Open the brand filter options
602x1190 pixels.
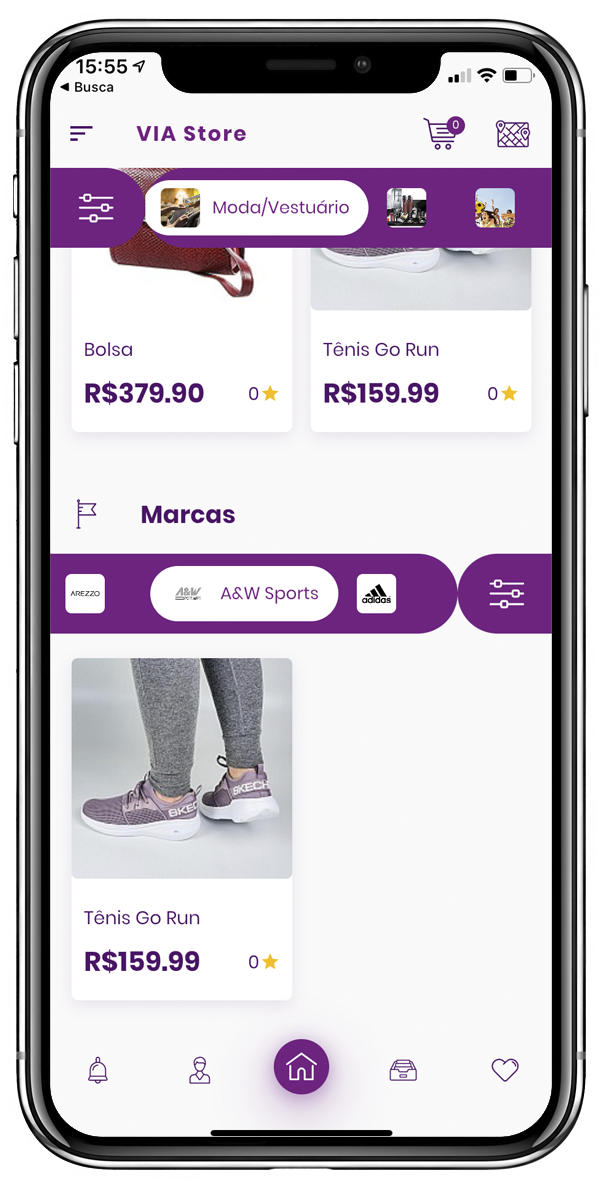[506, 594]
